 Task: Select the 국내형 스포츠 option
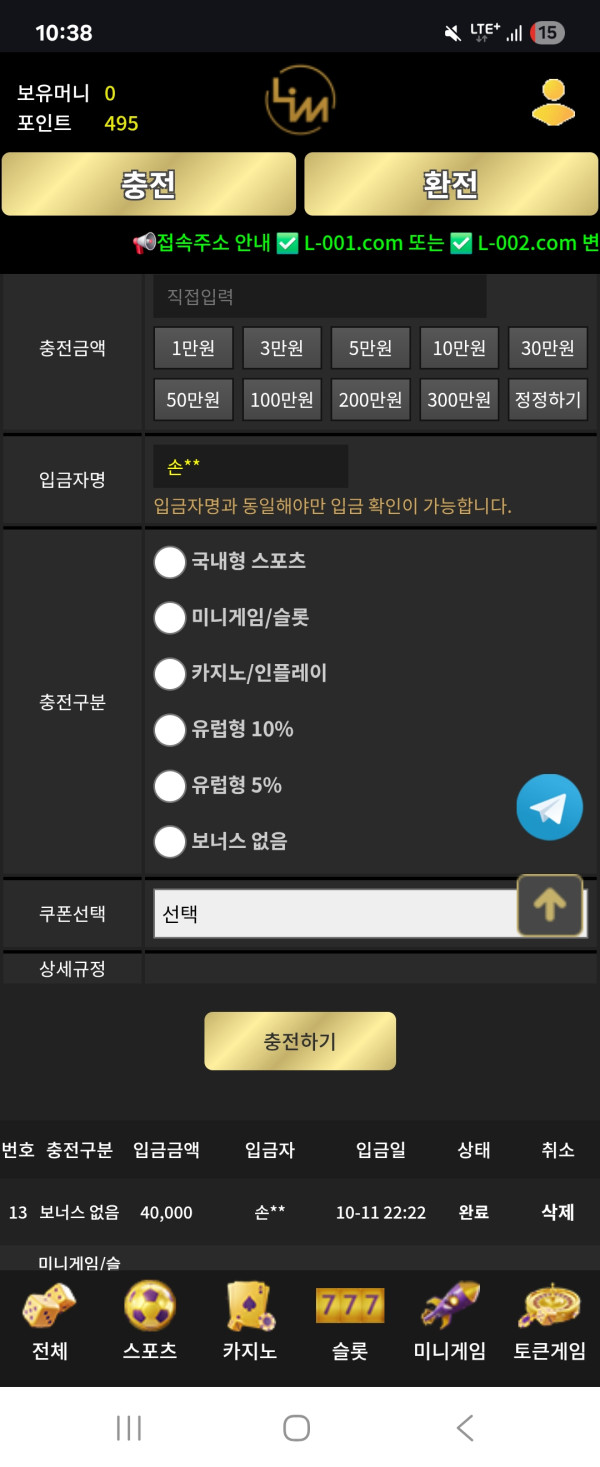click(170, 561)
